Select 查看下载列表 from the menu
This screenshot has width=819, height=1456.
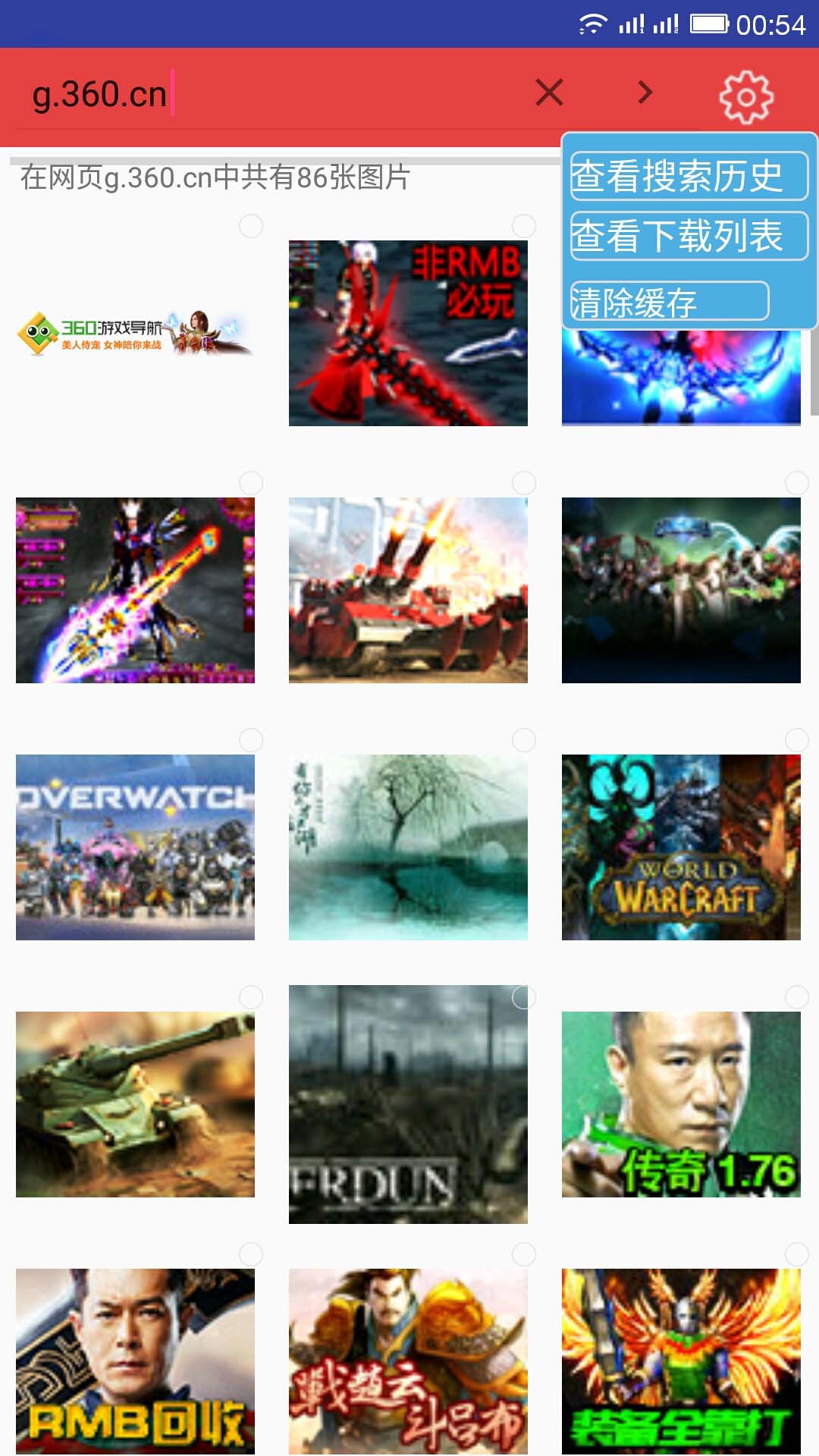689,236
